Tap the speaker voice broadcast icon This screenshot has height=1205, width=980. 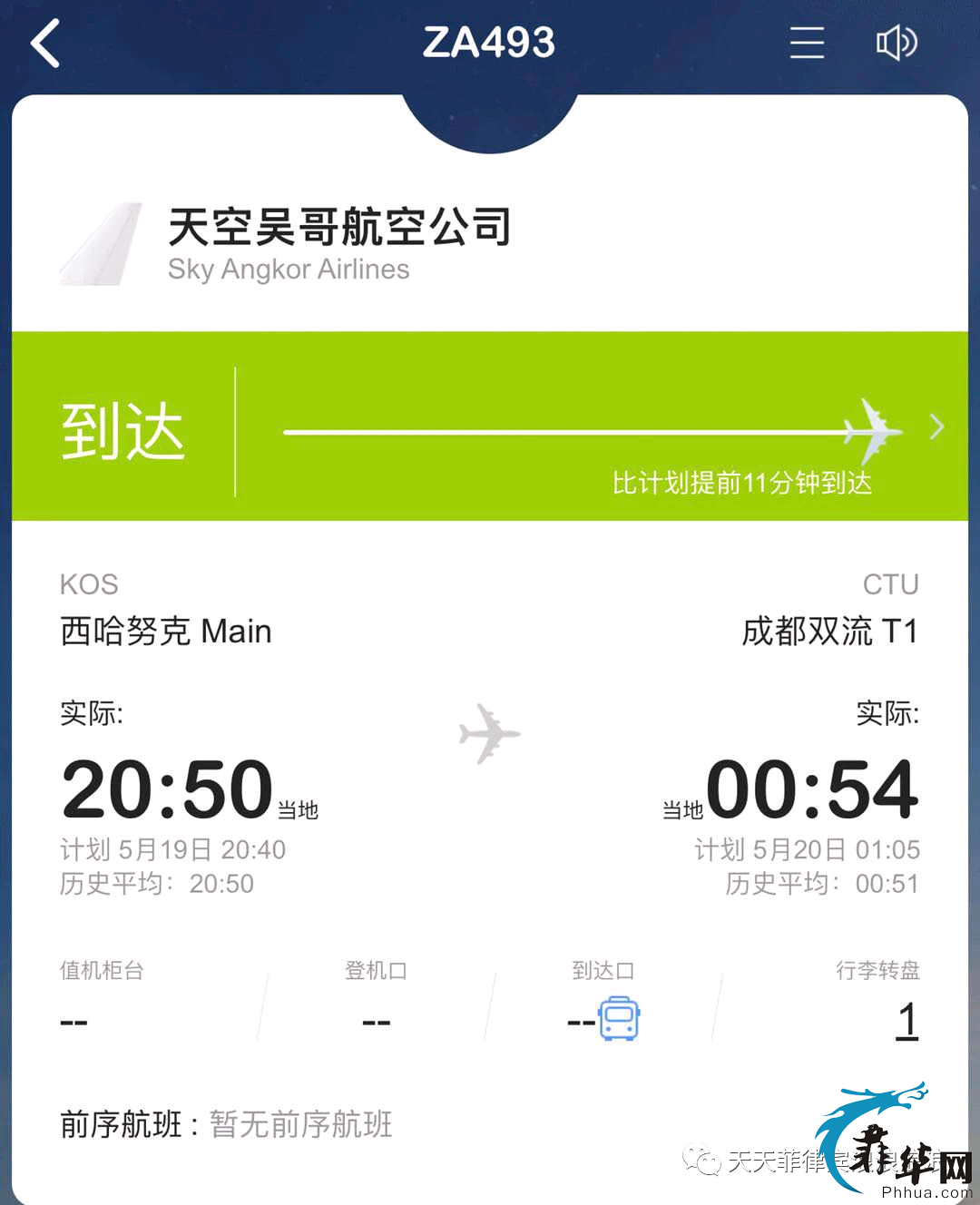tap(896, 43)
